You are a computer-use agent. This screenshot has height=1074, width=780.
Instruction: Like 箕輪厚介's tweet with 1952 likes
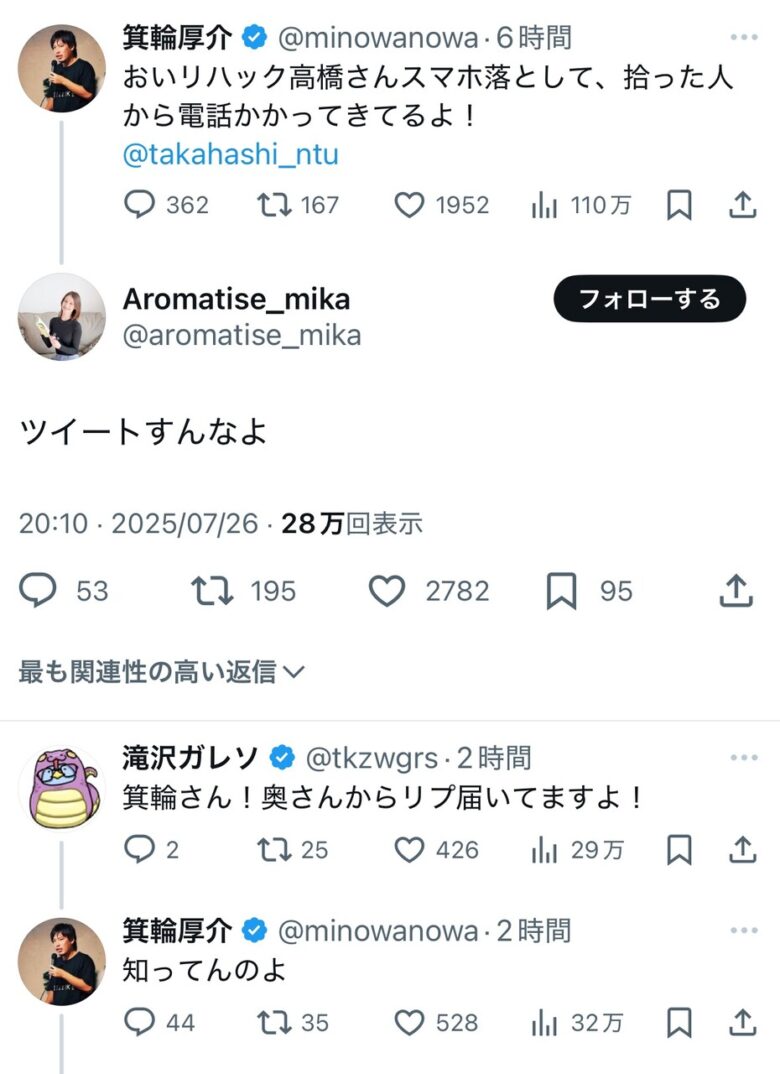coord(409,205)
